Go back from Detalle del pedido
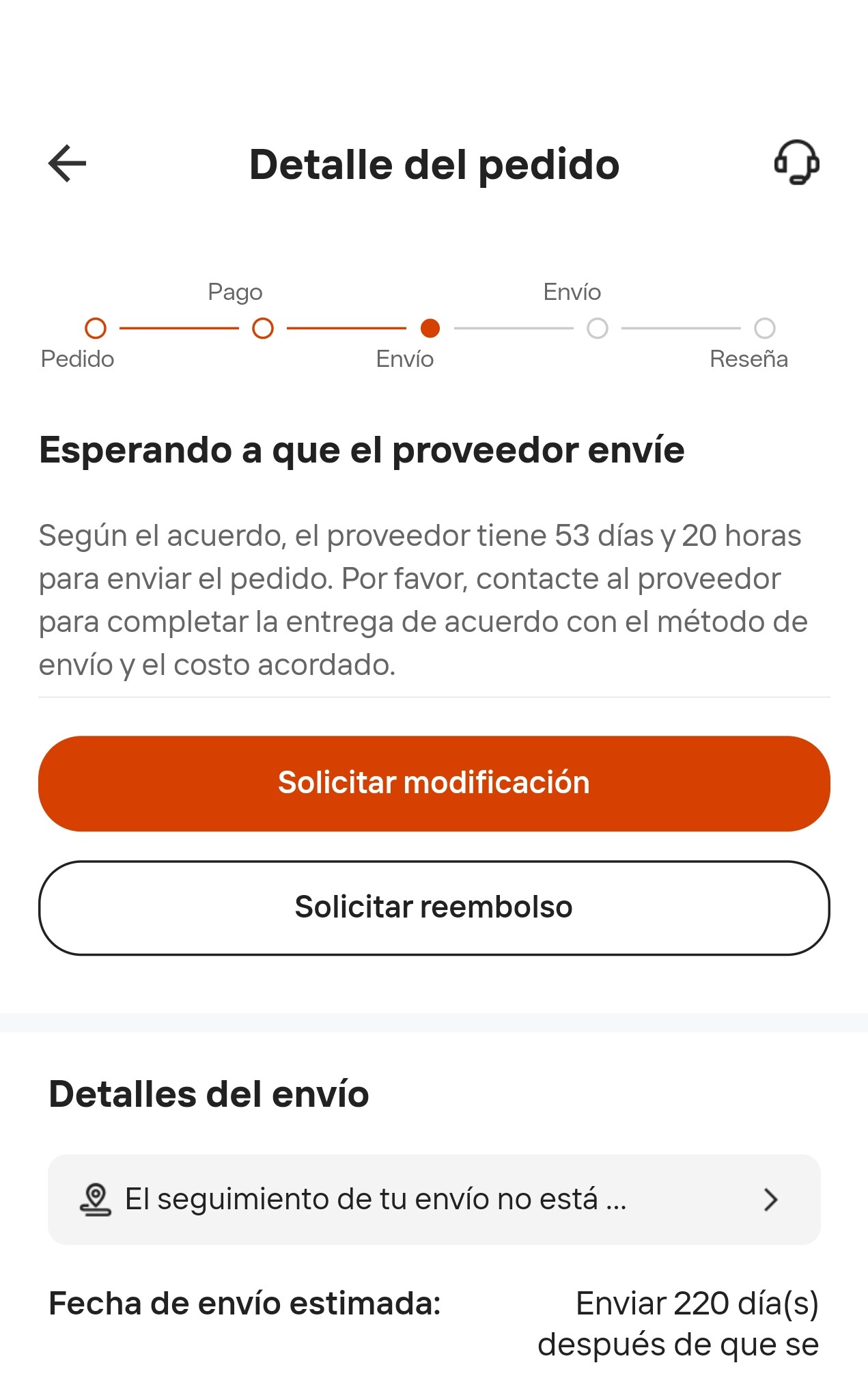 pyautogui.click(x=67, y=164)
